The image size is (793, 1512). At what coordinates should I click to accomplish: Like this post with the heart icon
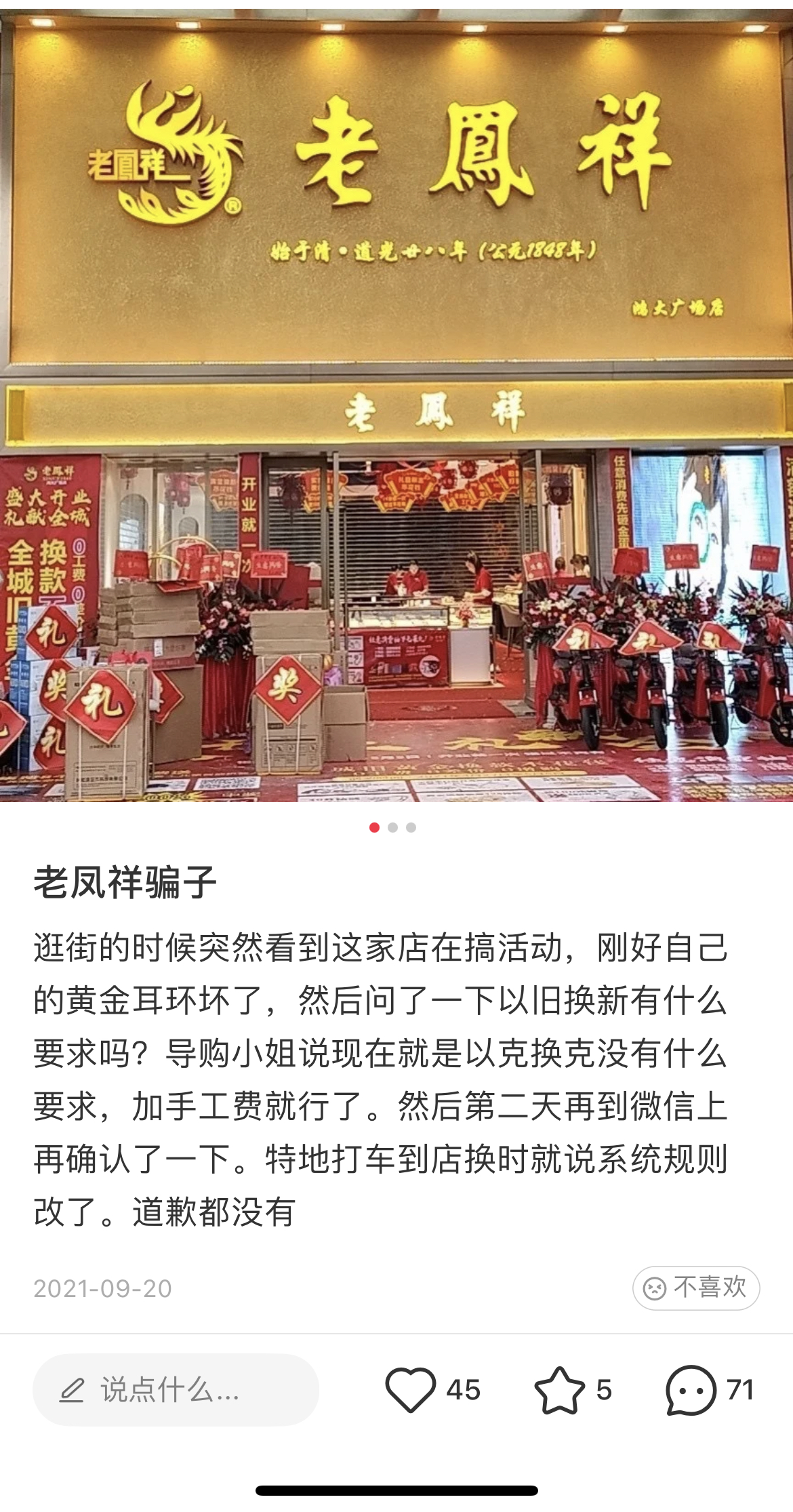411,1389
